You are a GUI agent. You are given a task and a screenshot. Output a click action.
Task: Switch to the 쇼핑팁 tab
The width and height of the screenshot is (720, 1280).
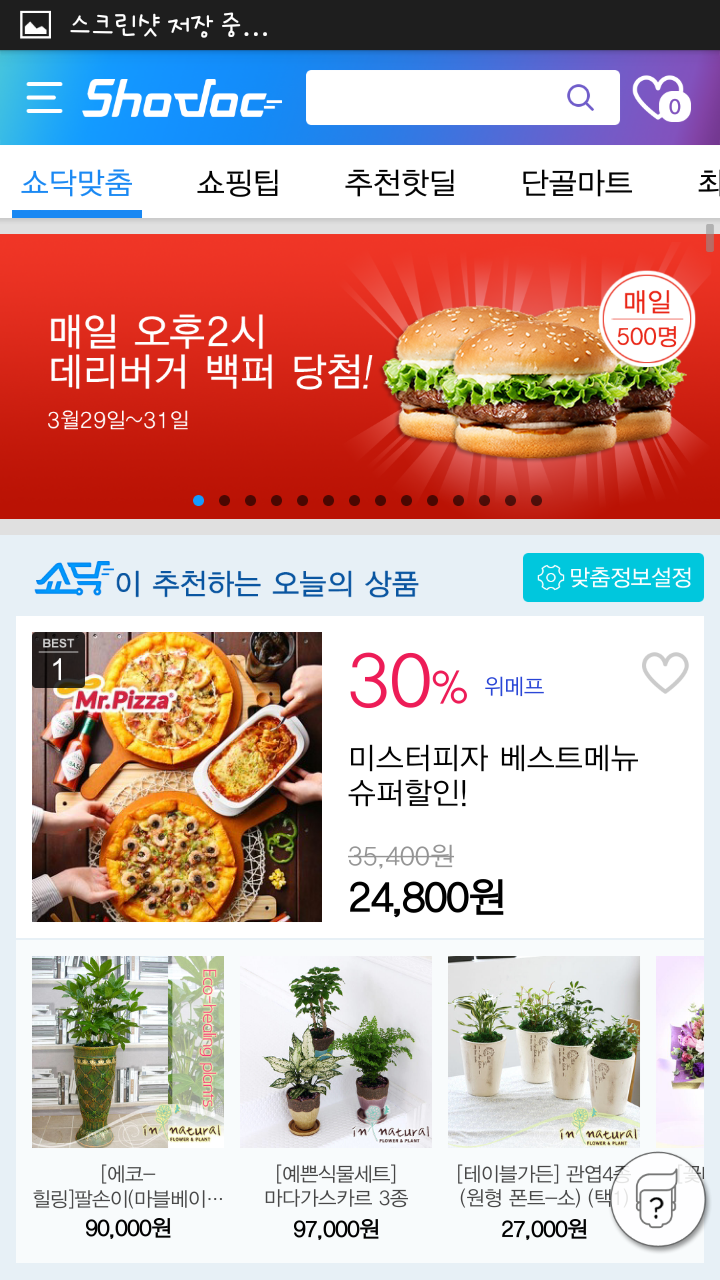pyautogui.click(x=238, y=183)
